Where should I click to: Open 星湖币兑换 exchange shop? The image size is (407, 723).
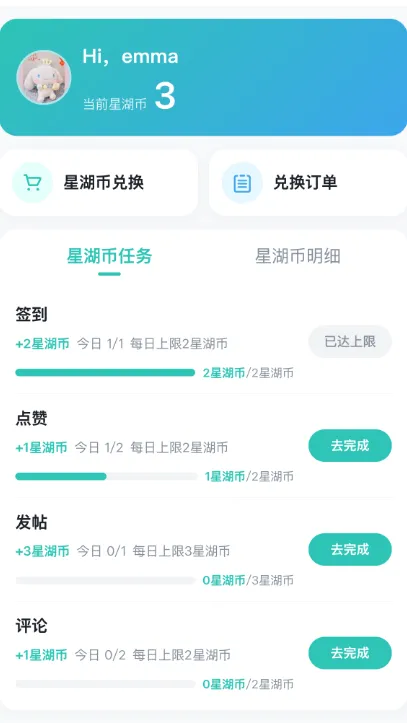click(98, 183)
